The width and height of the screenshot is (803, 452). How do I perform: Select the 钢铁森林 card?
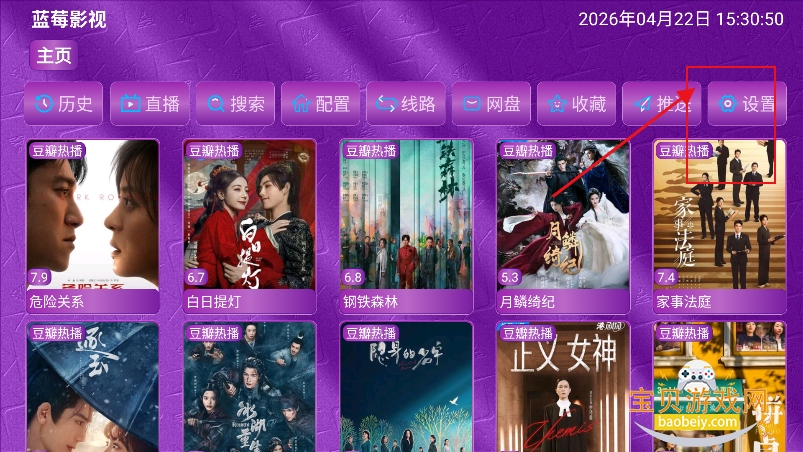[406, 226]
